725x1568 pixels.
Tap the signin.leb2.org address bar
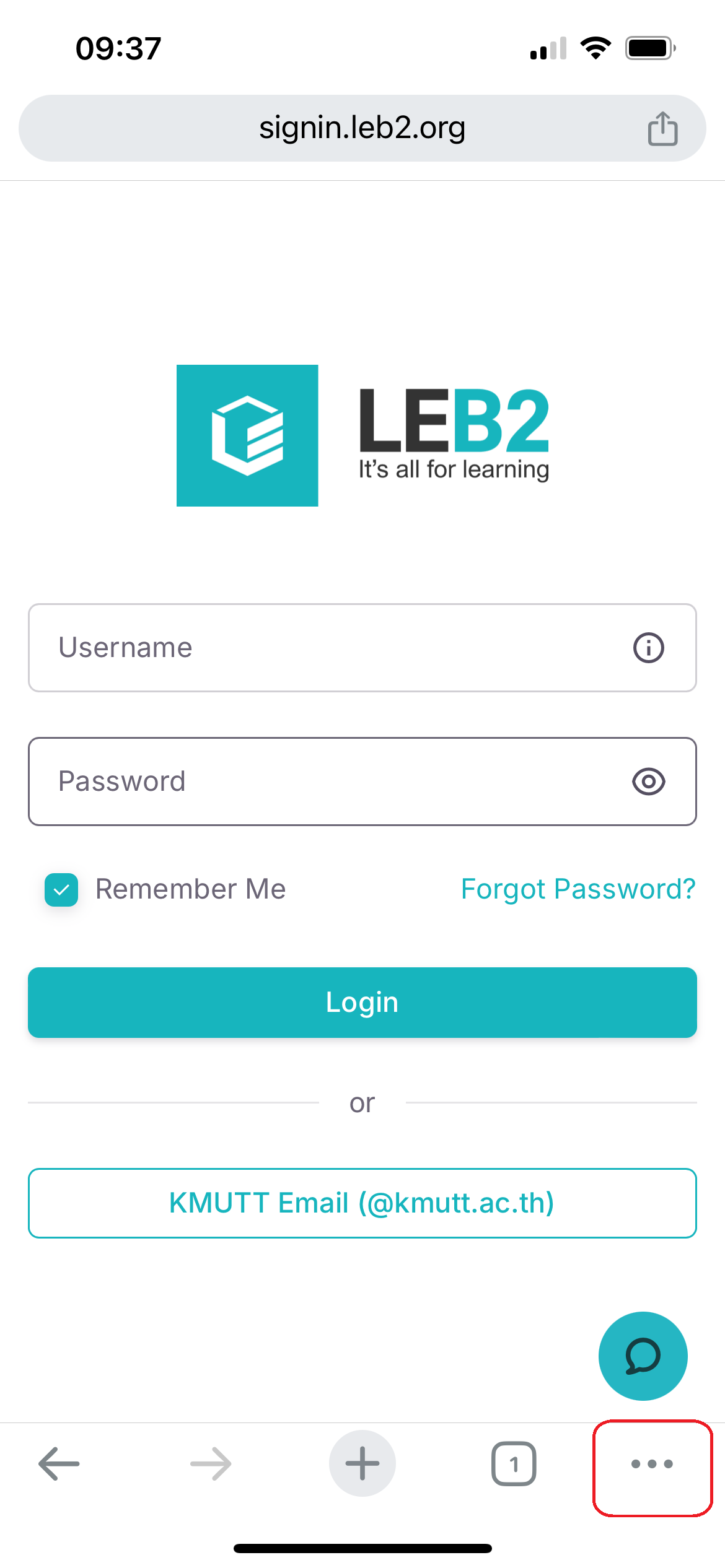click(x=362, y=128)
